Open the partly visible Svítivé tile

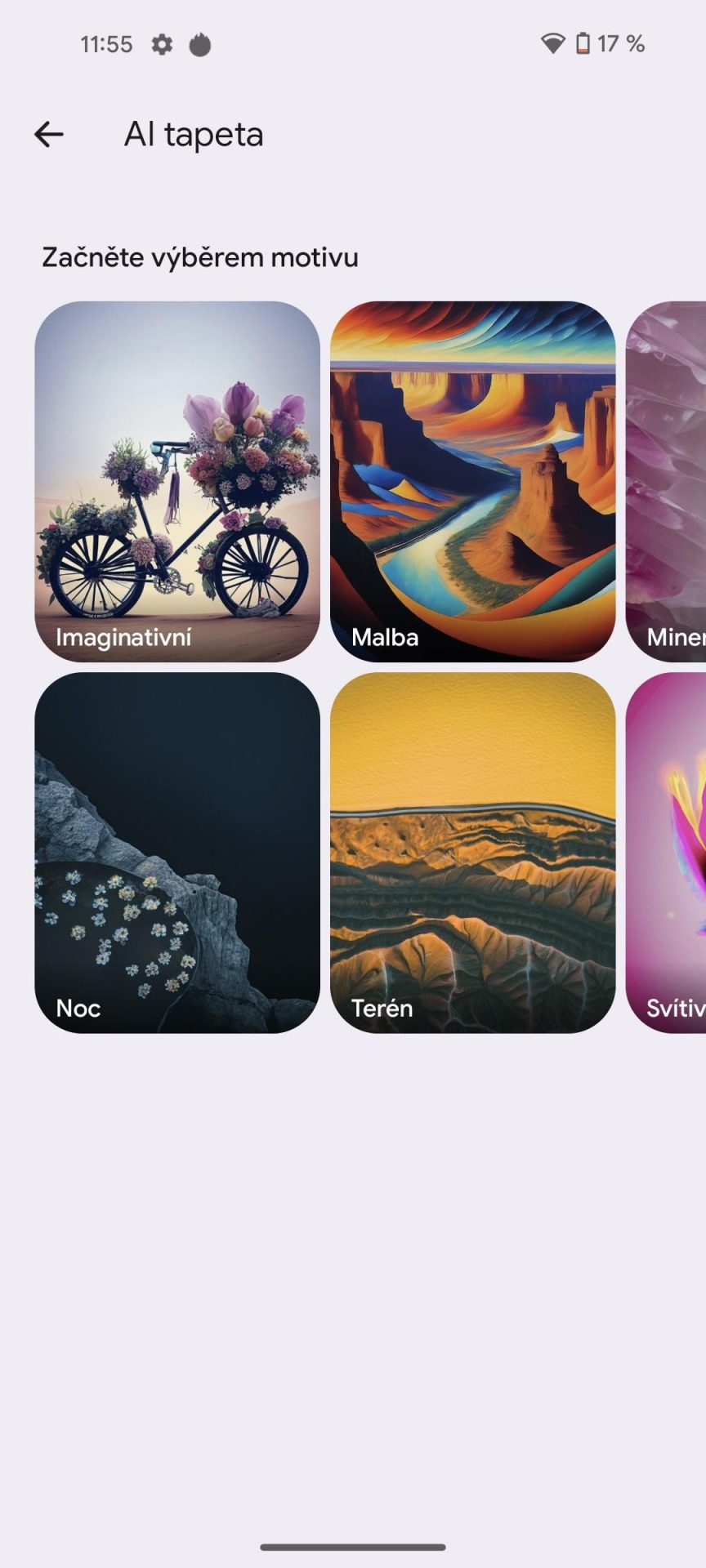click(666, 853)
